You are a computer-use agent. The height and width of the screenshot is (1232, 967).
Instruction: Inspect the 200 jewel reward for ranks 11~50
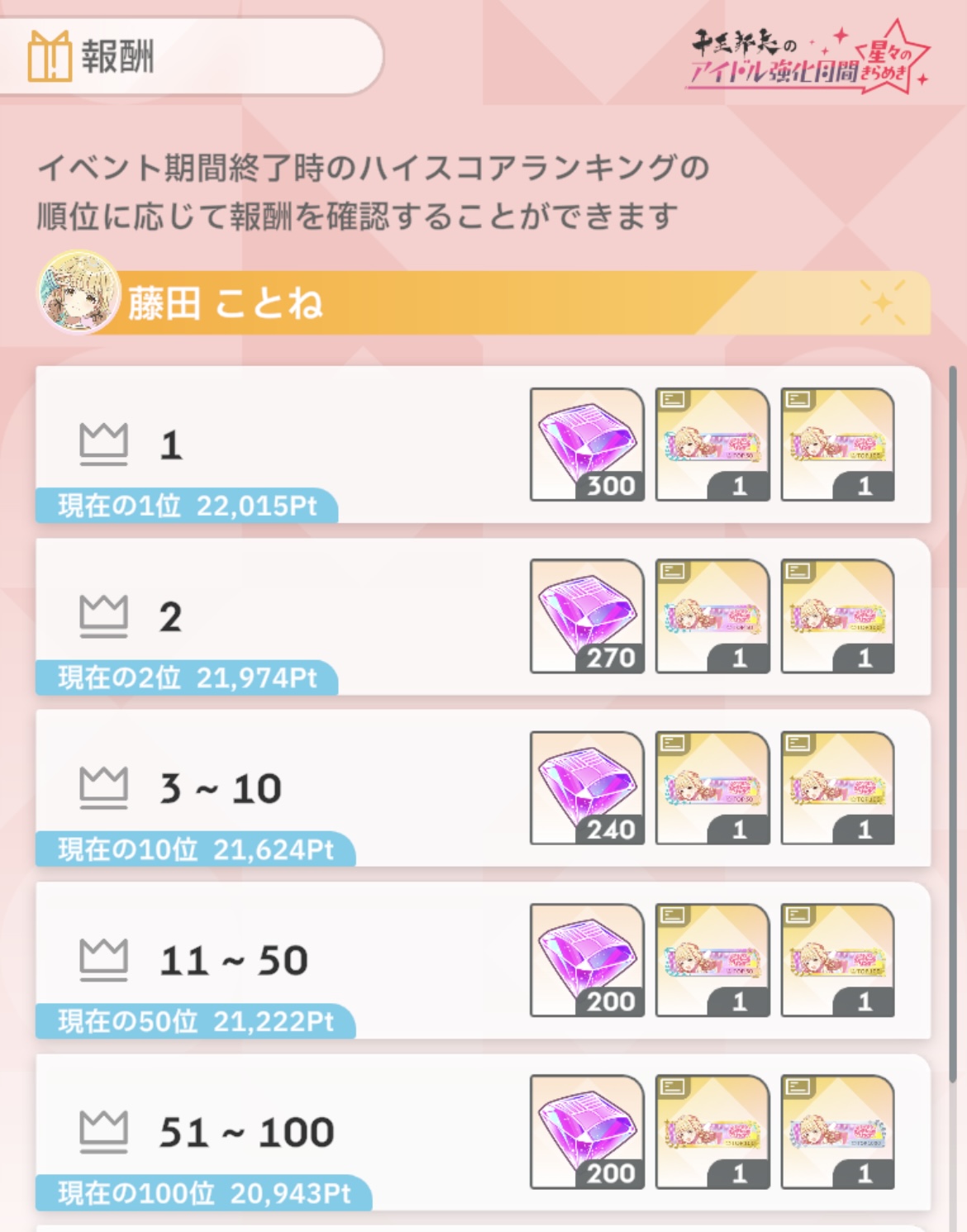587,960
